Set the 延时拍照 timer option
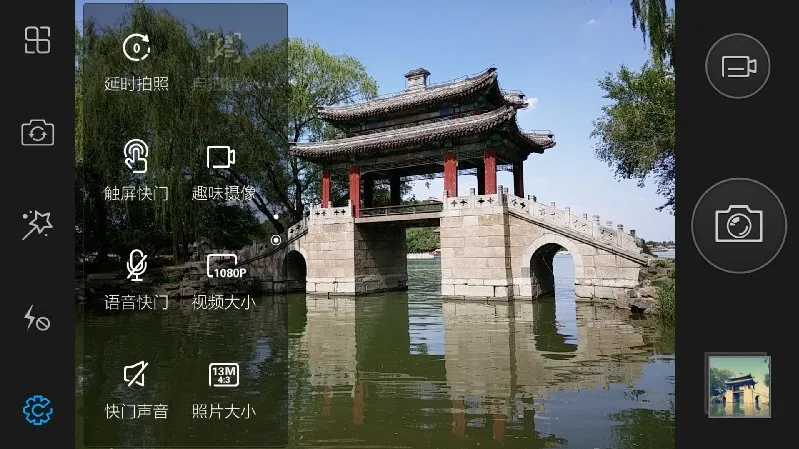Viewport: 799px width, 449px height. point(136,60)
